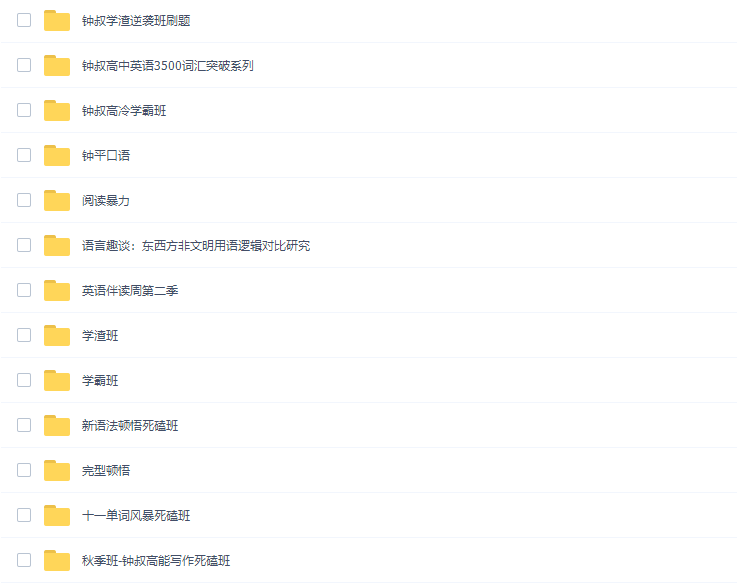Open the 学霸班 folder

pos(100,380)
